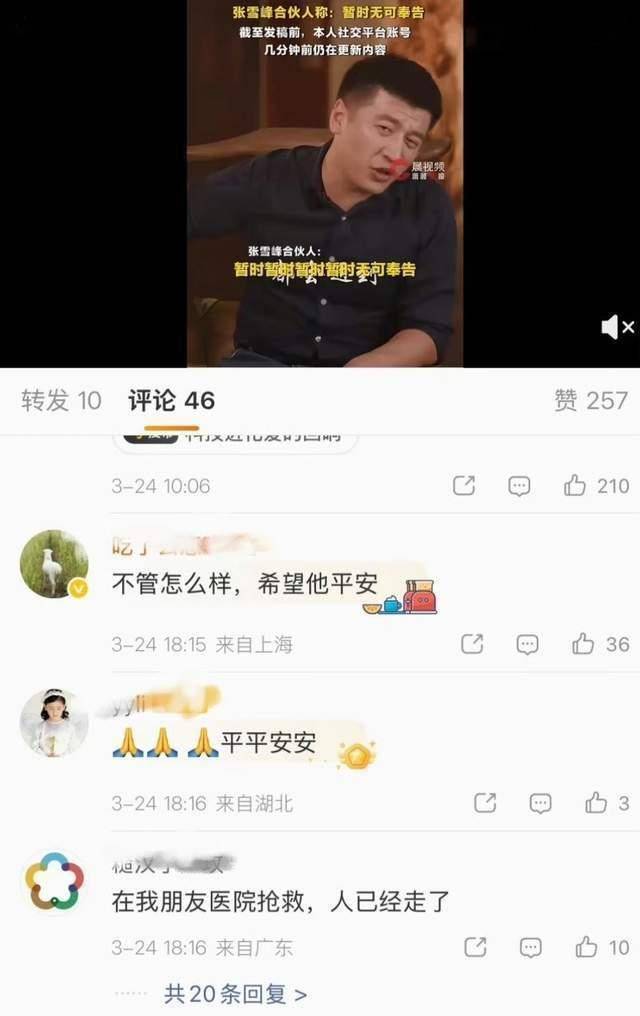Share the comment 不管怎么样，希望他平安
This screenshot has height=1016, width=640.
[471, 645]
